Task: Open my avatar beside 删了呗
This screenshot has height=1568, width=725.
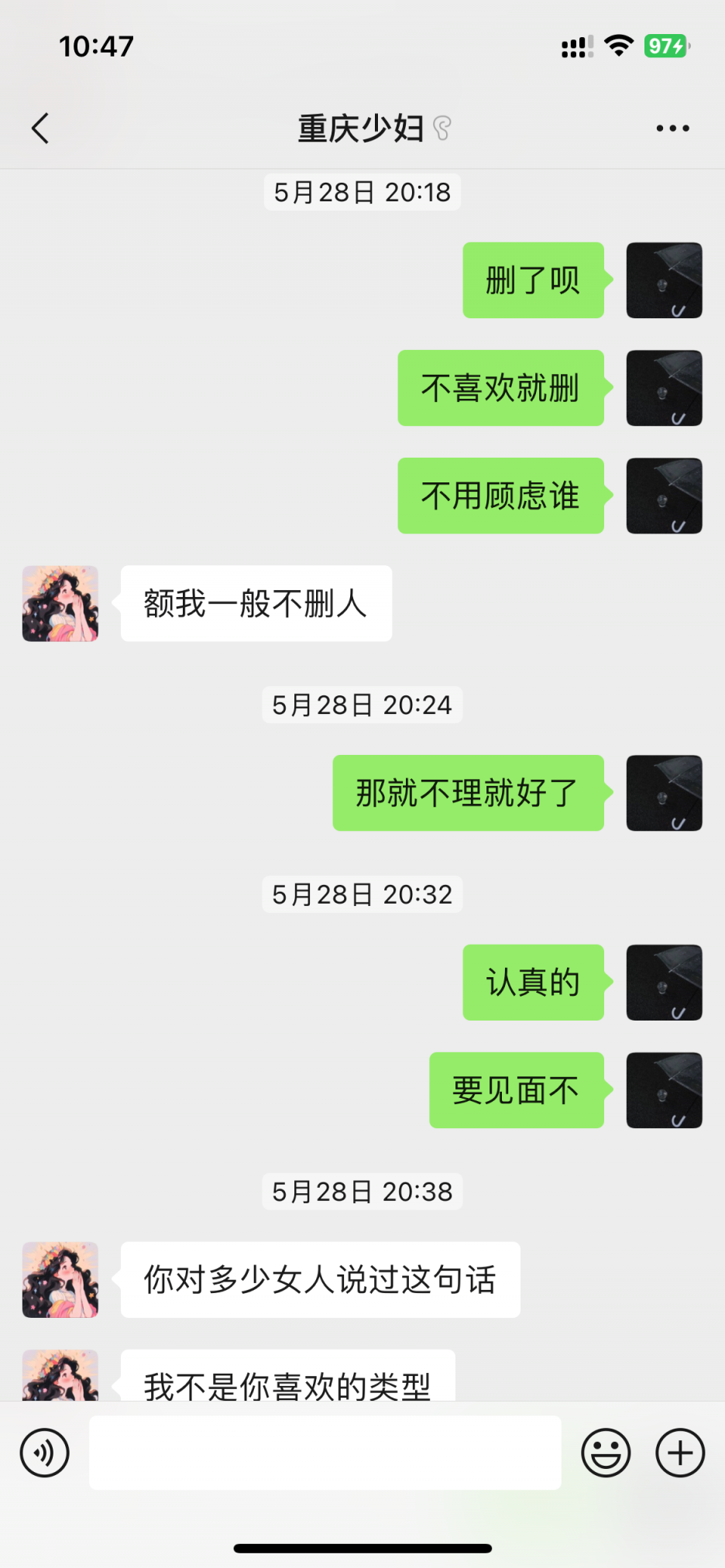Action: pos(664,280)
